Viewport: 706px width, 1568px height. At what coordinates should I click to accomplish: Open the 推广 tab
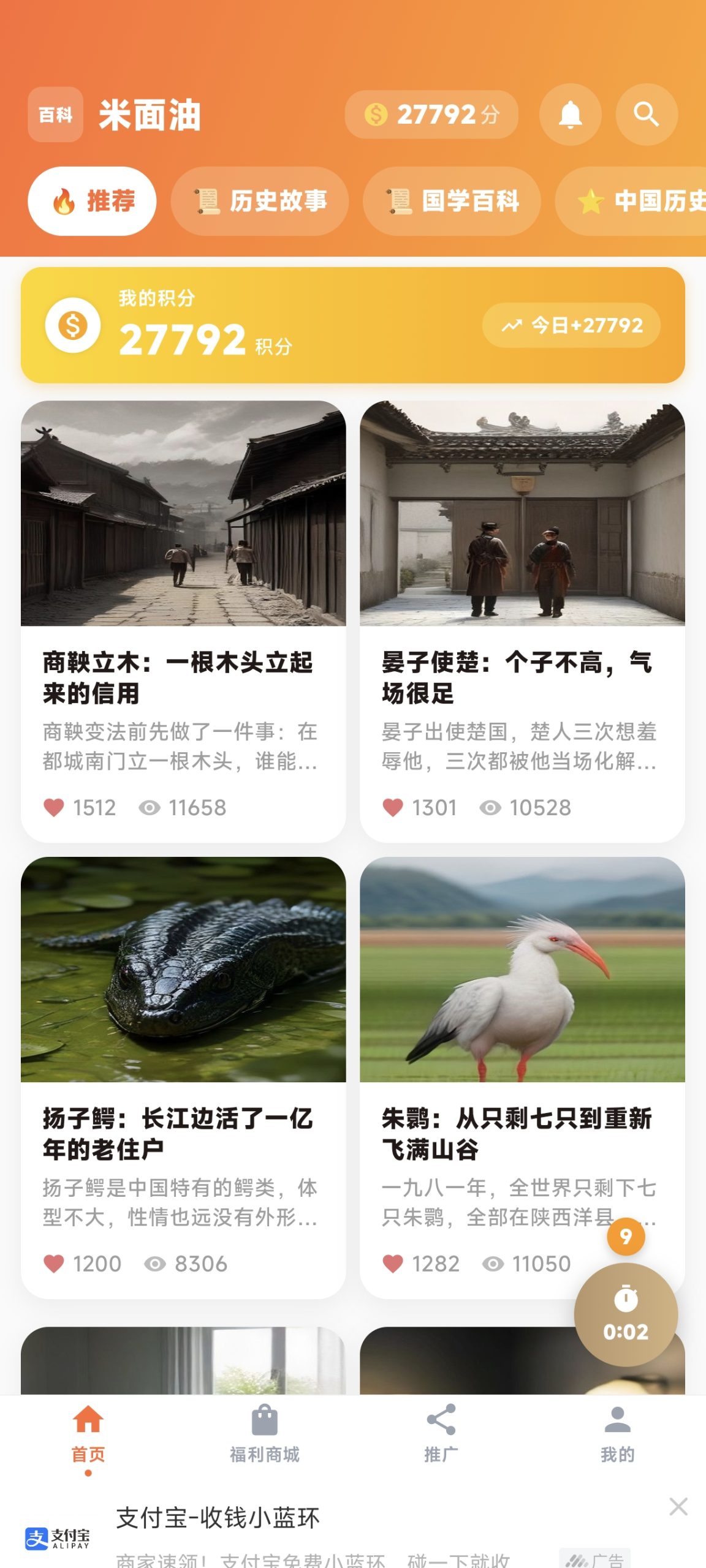pos(441,1437)
